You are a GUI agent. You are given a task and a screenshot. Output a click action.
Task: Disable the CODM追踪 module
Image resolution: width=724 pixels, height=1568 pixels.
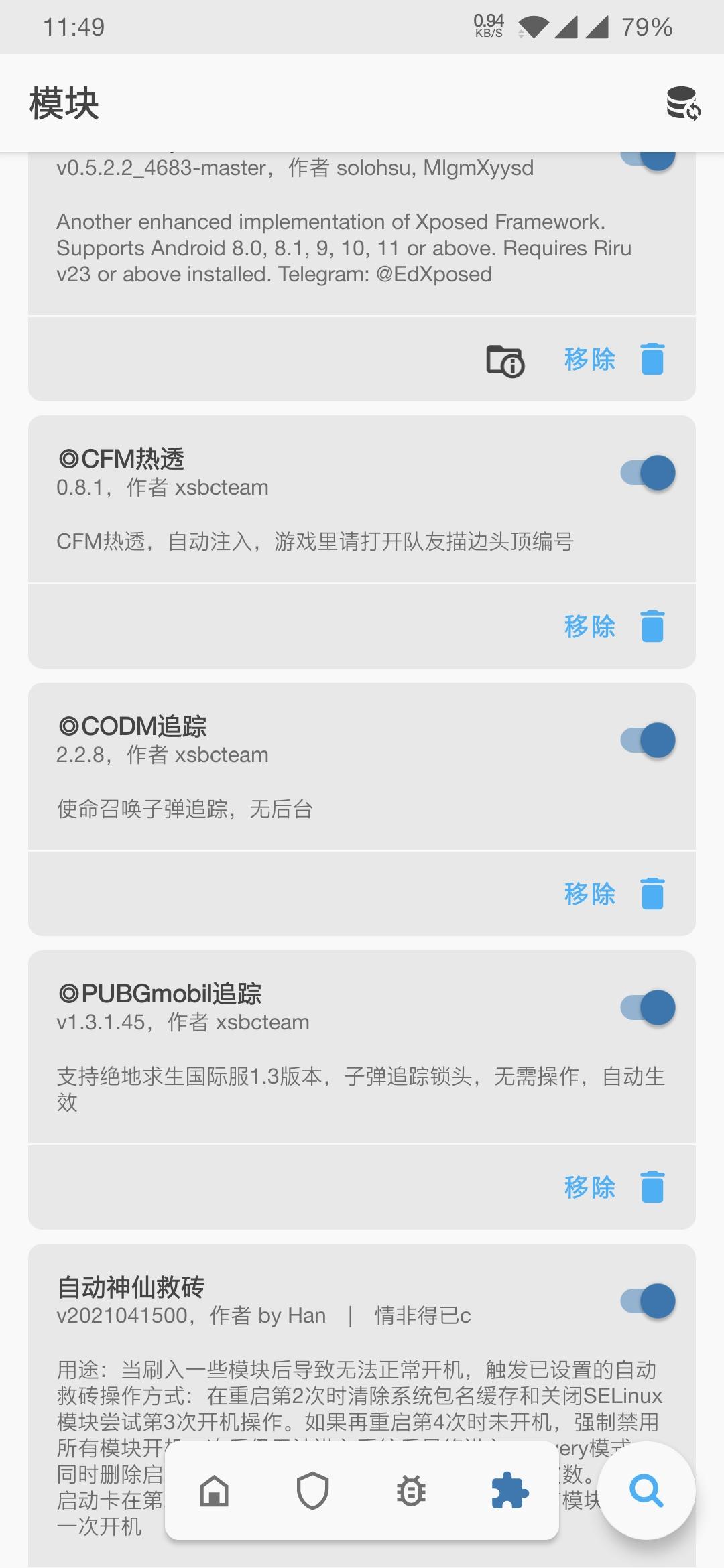648,740
